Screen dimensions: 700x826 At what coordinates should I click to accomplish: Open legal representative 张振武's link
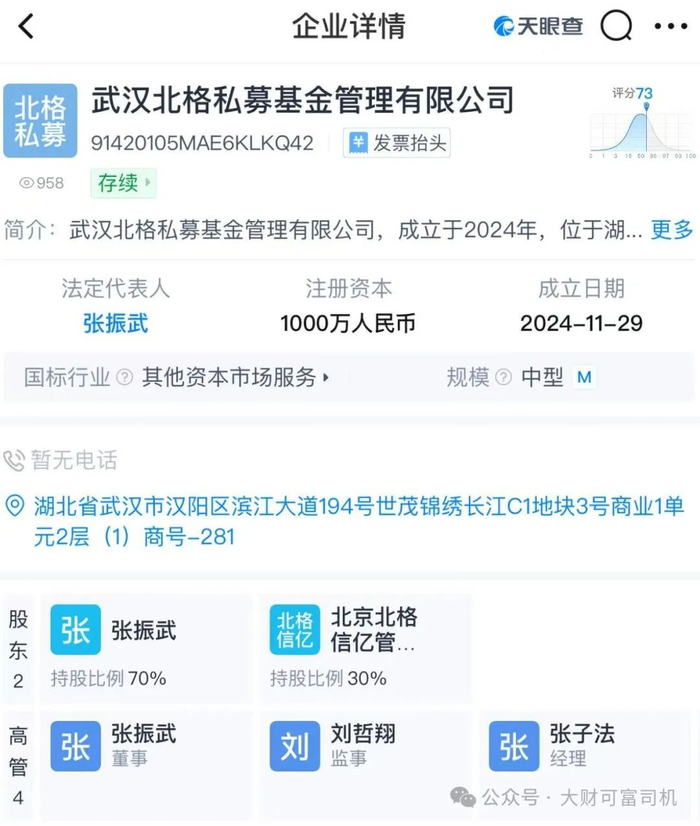coord(116,323)
